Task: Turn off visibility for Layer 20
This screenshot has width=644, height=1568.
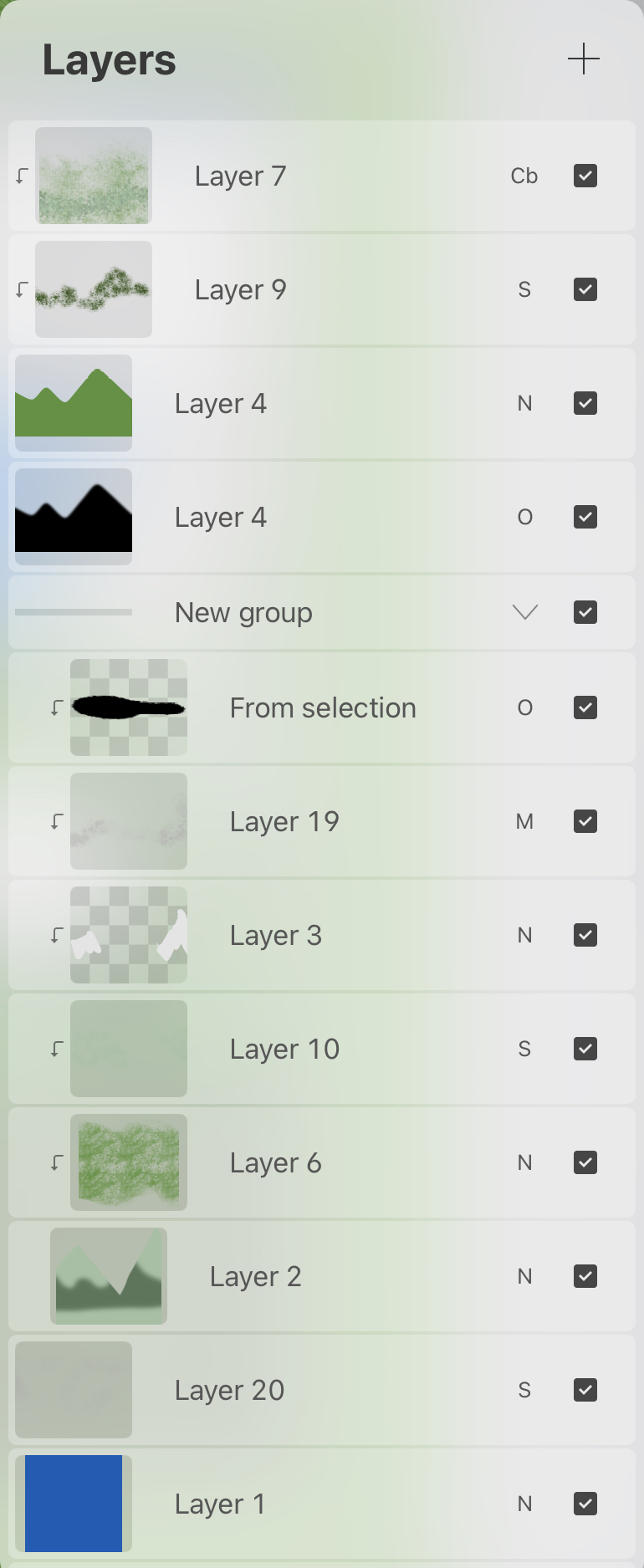Action: pyautogui.click(x=585, y=1391)
